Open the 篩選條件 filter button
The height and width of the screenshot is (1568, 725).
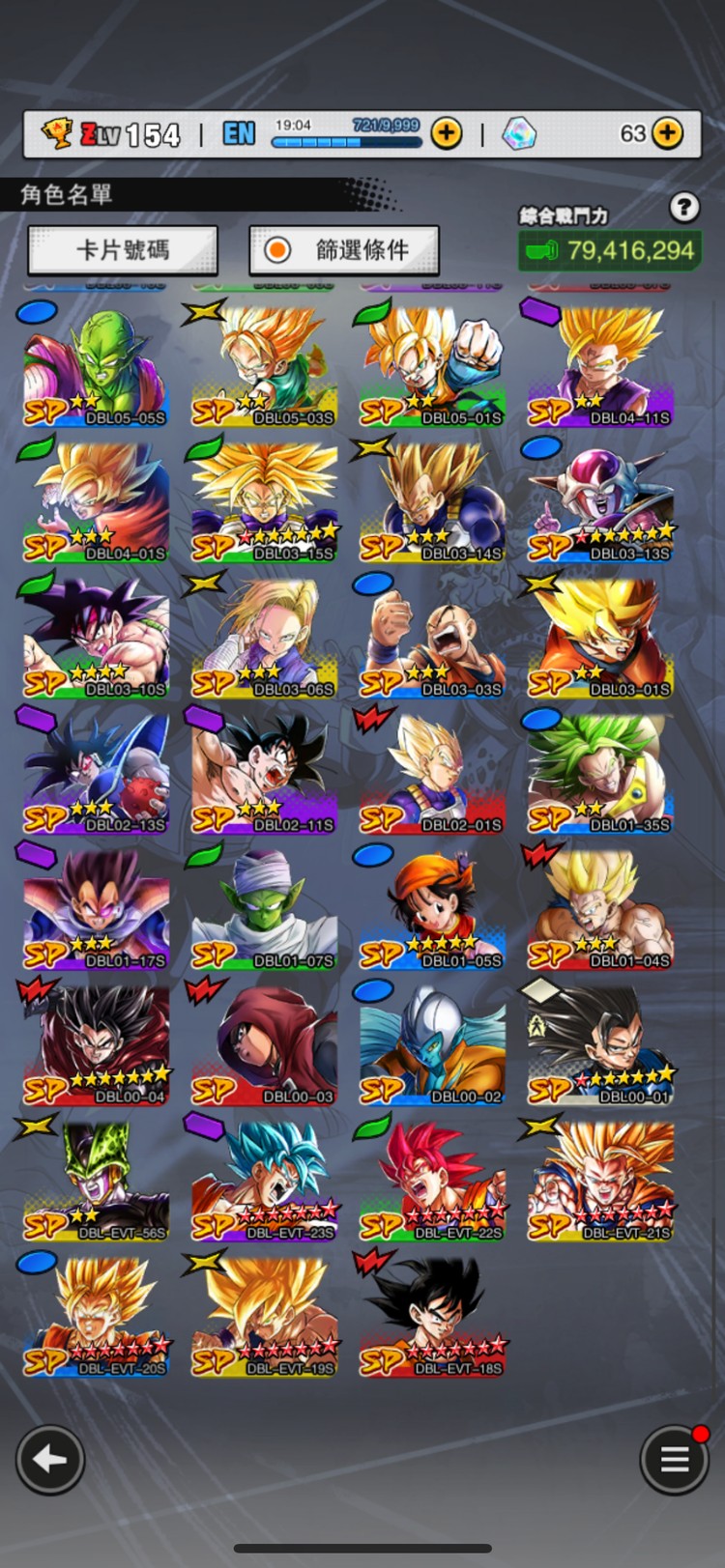(x=344, y=250)
